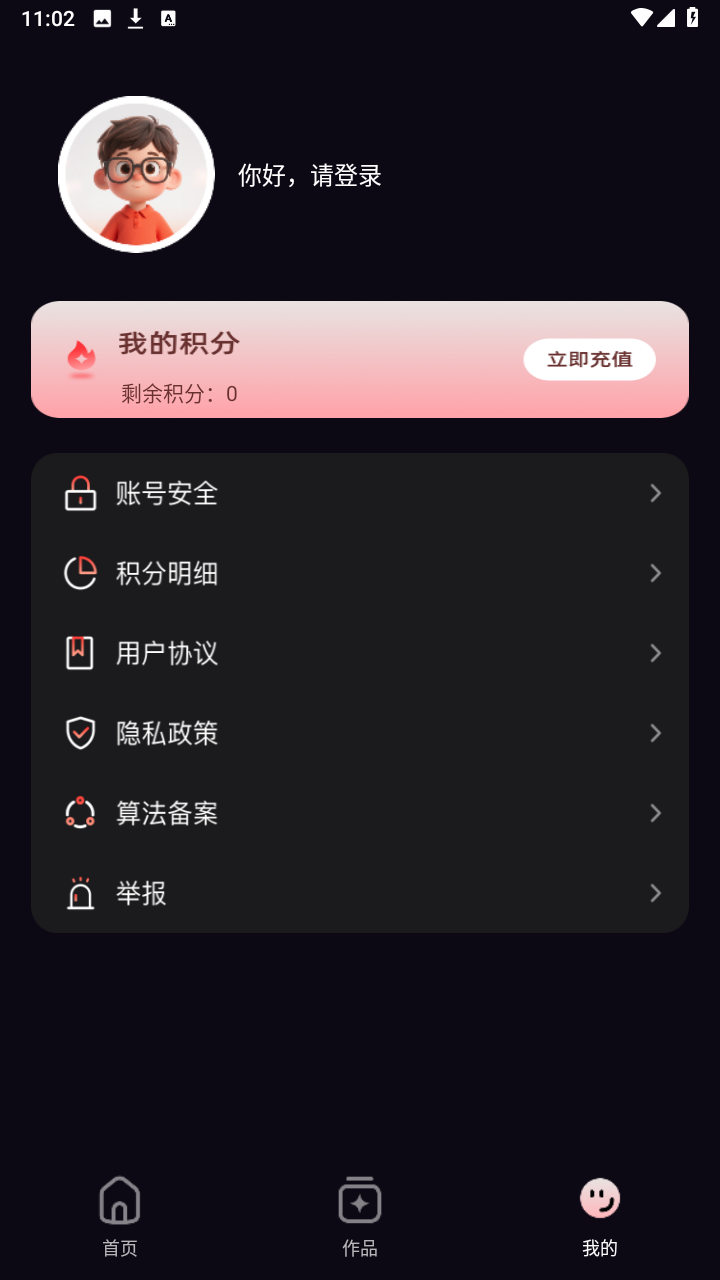
Task: Open 算法备案 algorithm filing
Action: [360, 813]
